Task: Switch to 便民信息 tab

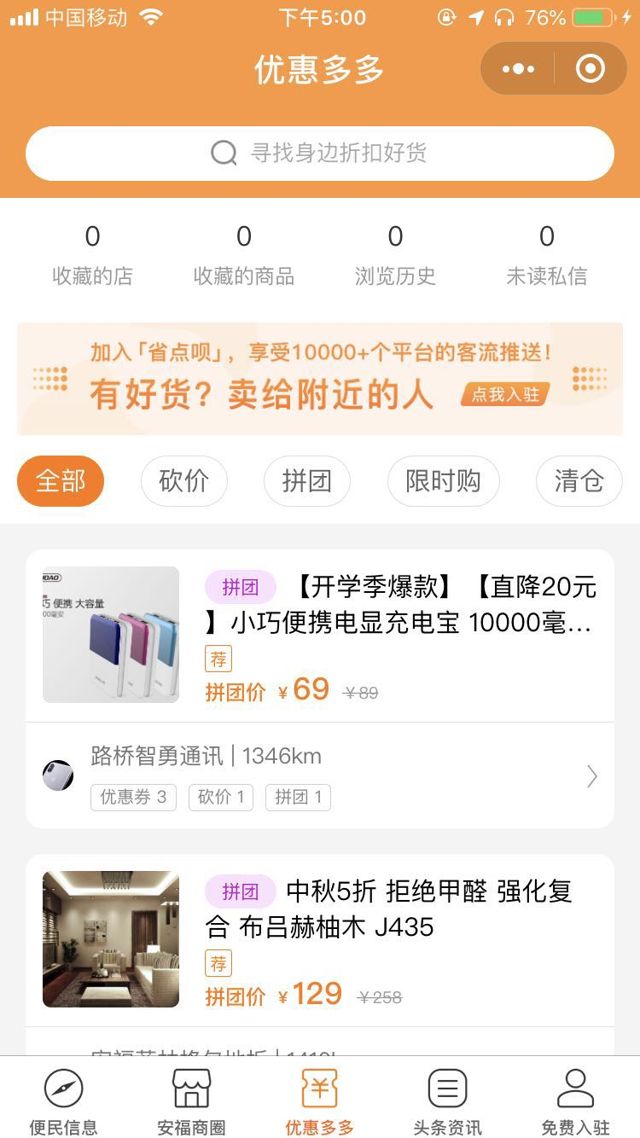Action: point(64,1100)
